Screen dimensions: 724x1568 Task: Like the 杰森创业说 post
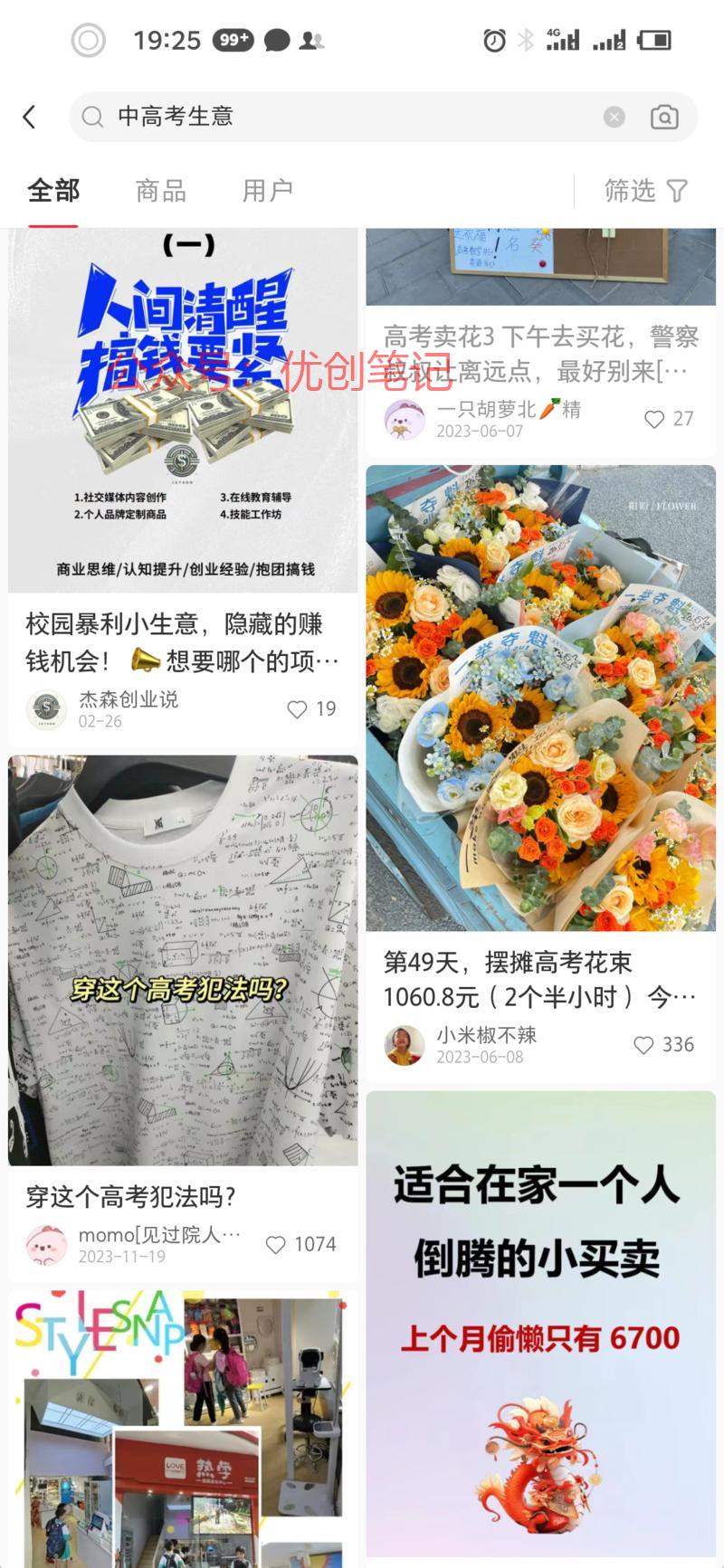click(298, 709)
